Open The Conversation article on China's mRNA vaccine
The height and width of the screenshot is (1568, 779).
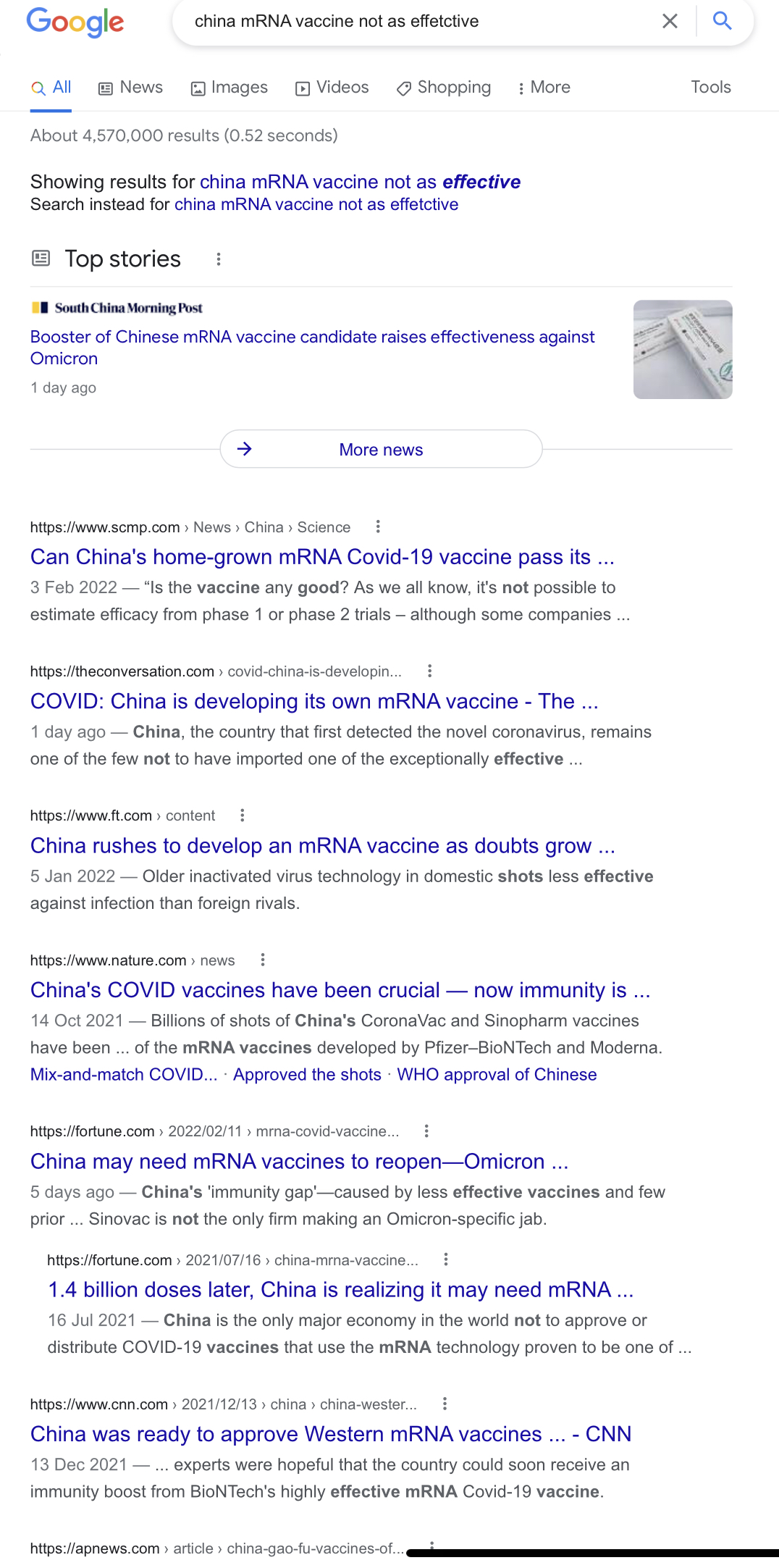tap(314, 701)
